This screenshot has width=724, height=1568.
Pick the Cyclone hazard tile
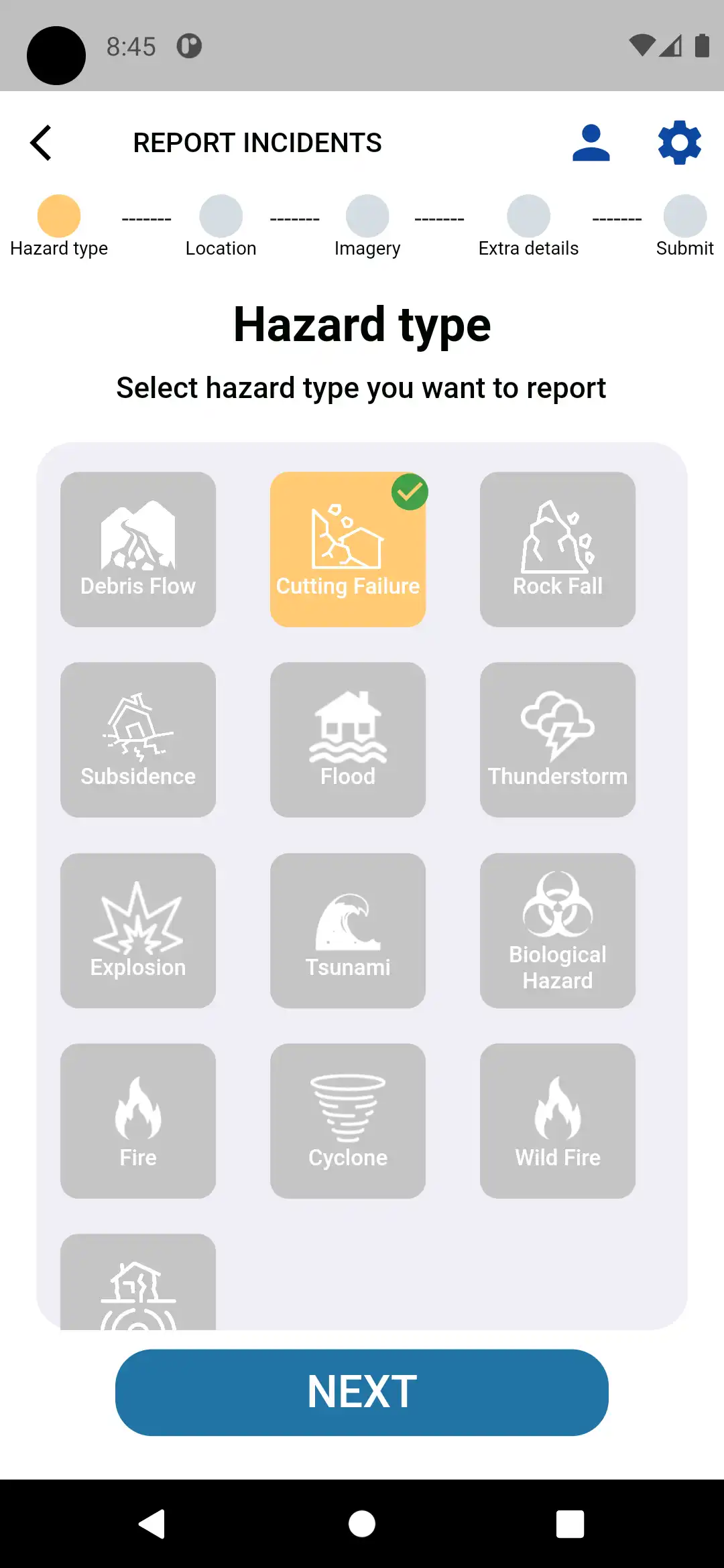coord(347,1120)
